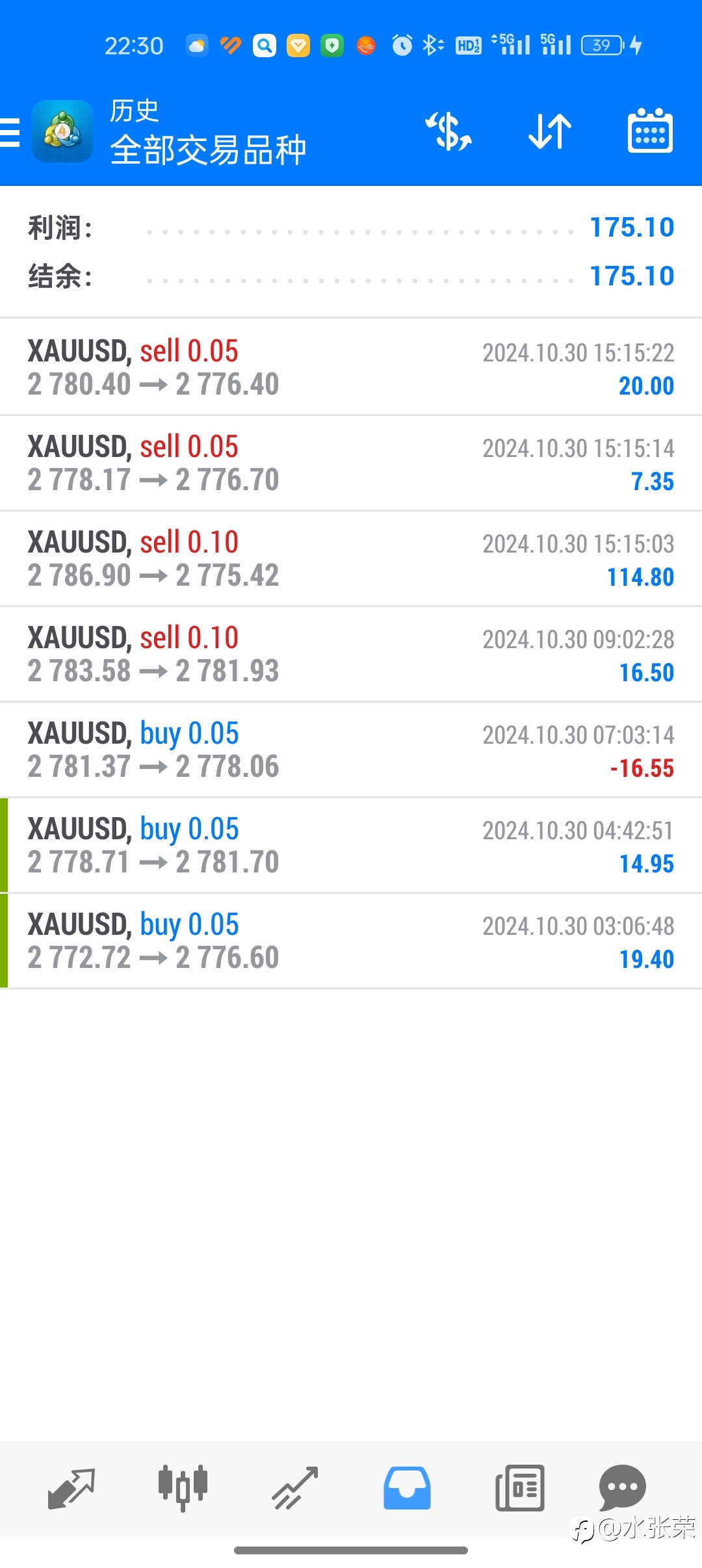Open the currency symbol filter icon

pos(448,131)
